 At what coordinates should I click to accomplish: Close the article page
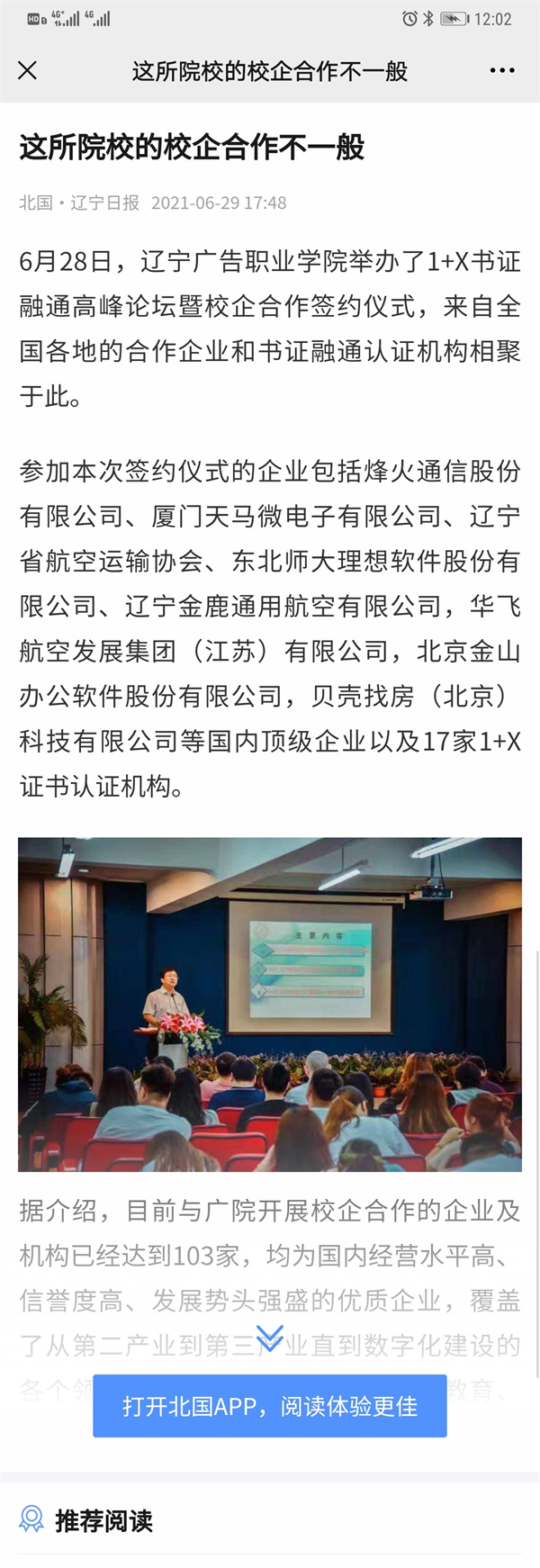[28, 70]
